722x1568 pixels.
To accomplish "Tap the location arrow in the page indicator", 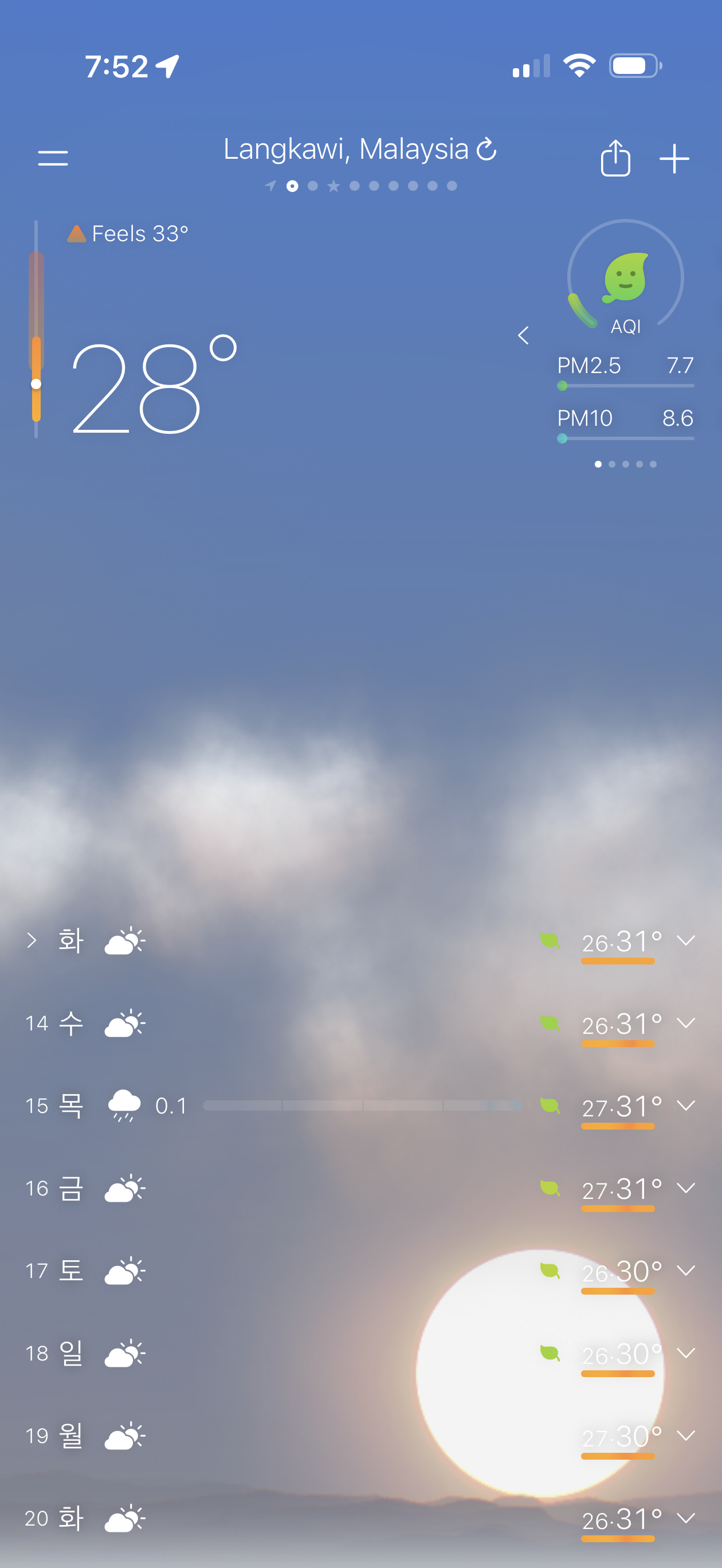I will (270, 186).
